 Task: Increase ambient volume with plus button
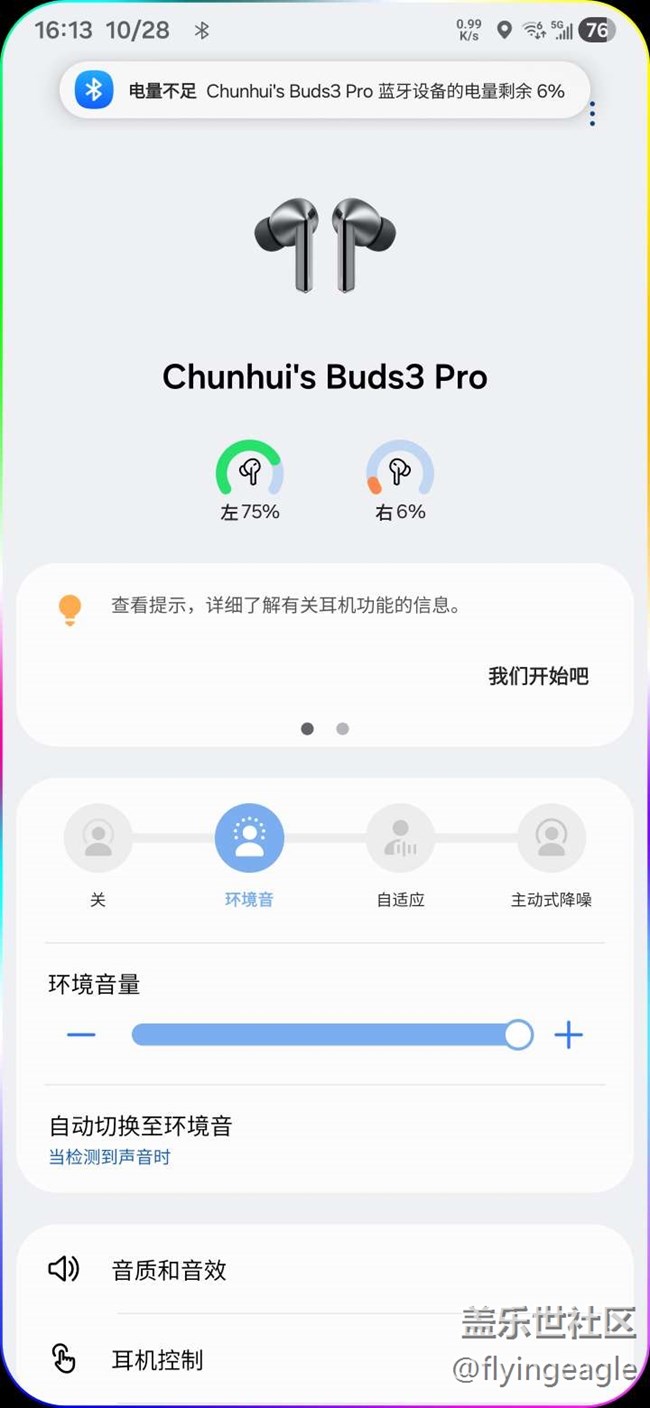tap(568, 1034)
